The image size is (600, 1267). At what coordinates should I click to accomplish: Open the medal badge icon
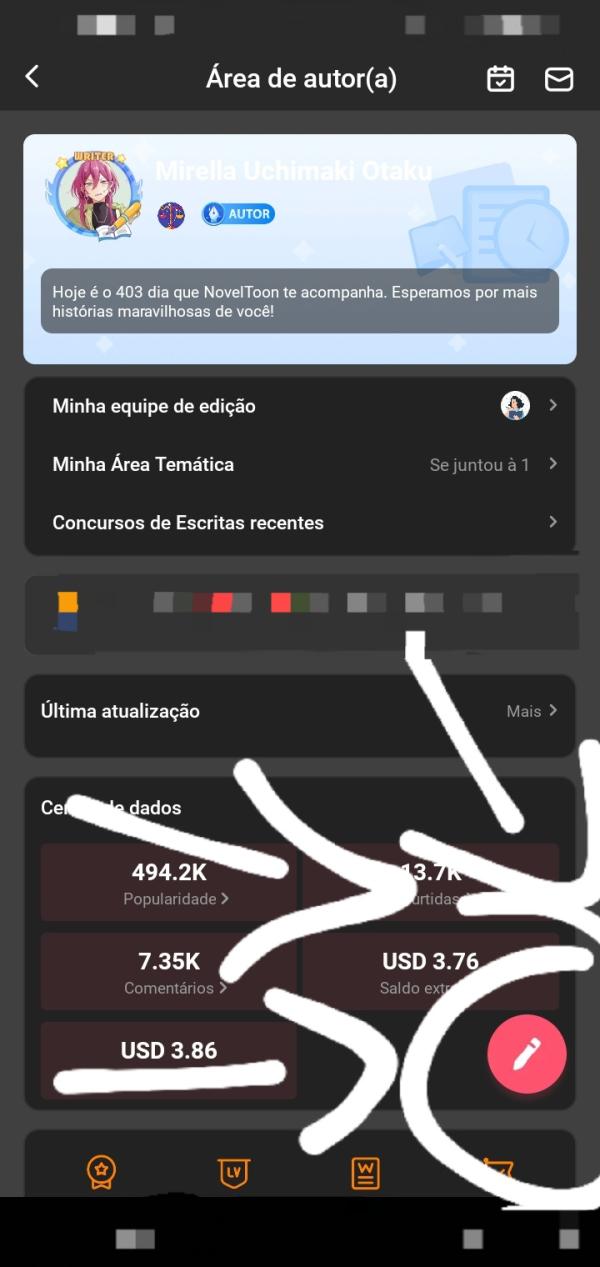coord(101,1171)
